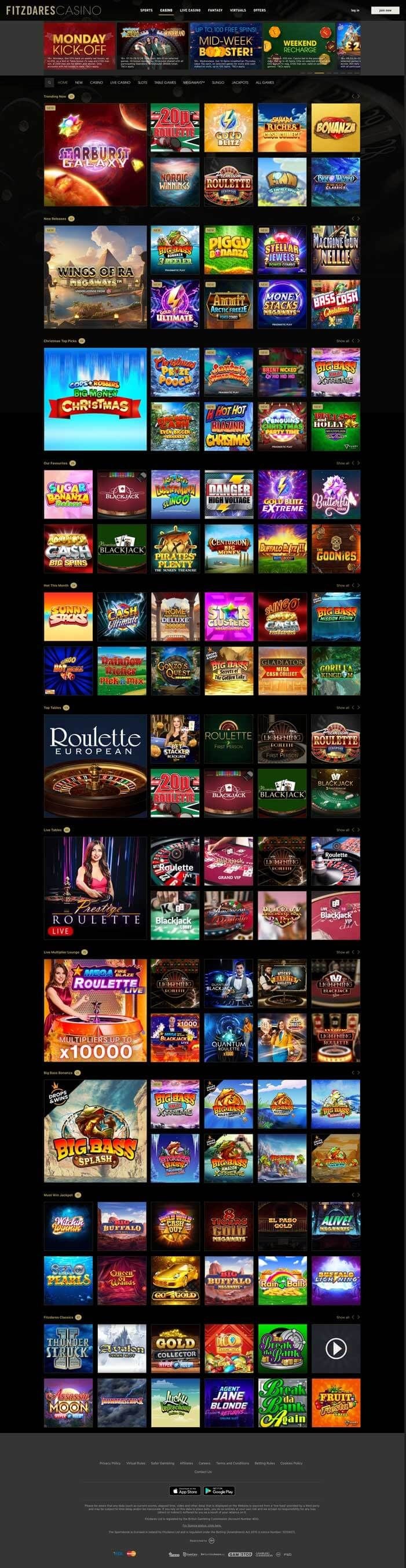Open Sugar Bonanza Deluxe in Our Favourites
The height and width of the screenshot is (1568, 406).
68,494
